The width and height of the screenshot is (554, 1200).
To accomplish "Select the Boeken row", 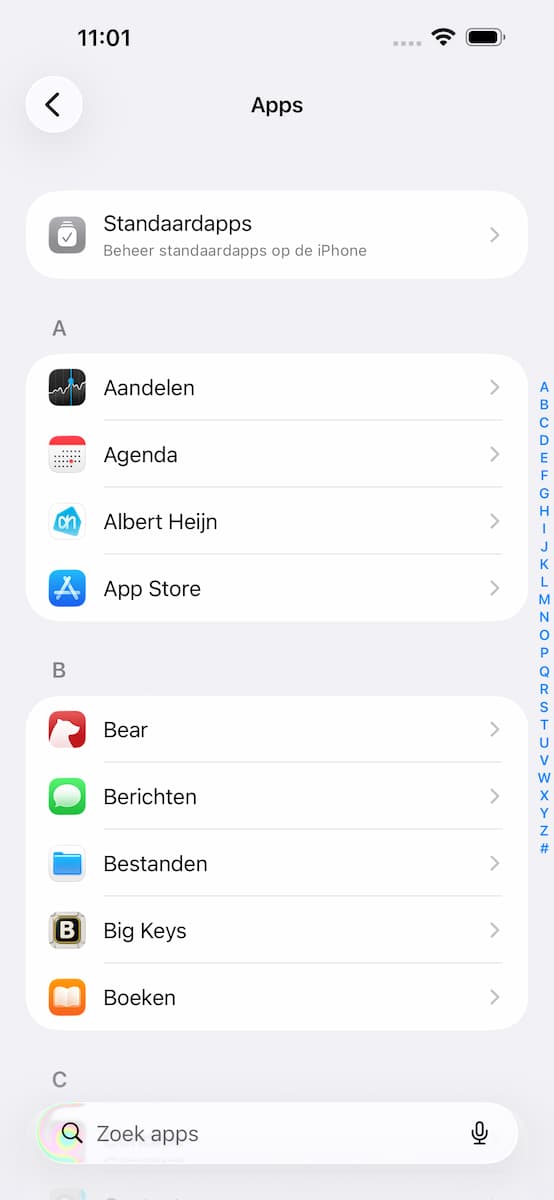I will coord(276,998).
